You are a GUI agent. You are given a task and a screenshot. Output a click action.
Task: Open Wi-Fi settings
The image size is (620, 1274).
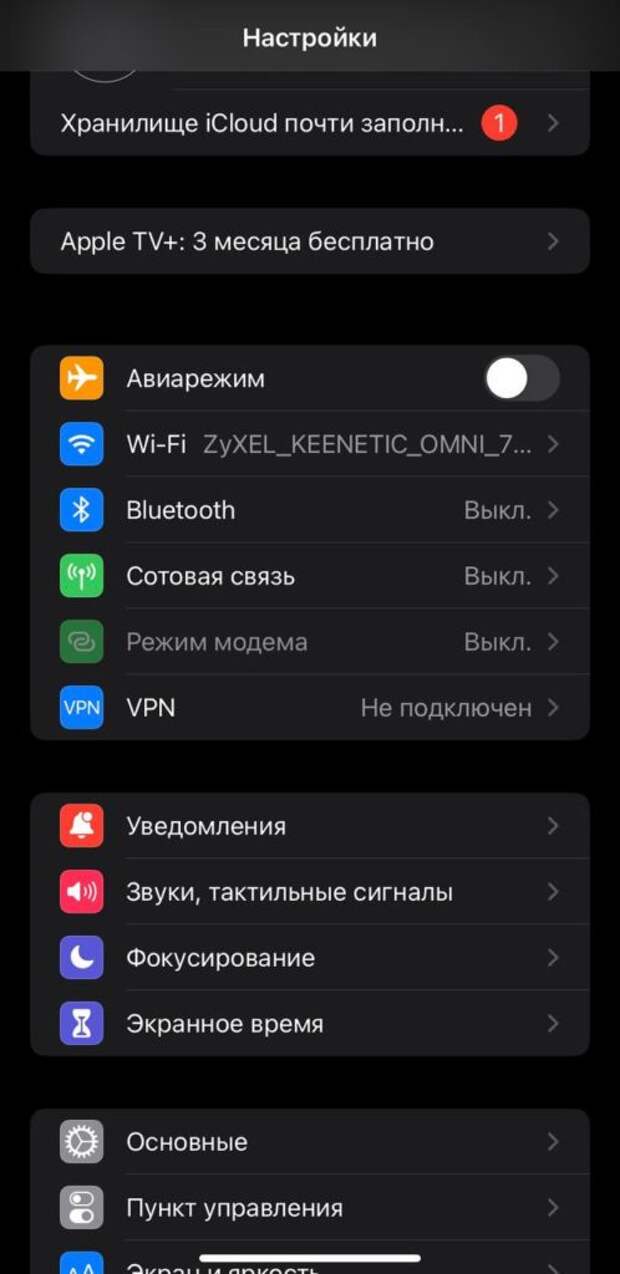coord(310,444)
